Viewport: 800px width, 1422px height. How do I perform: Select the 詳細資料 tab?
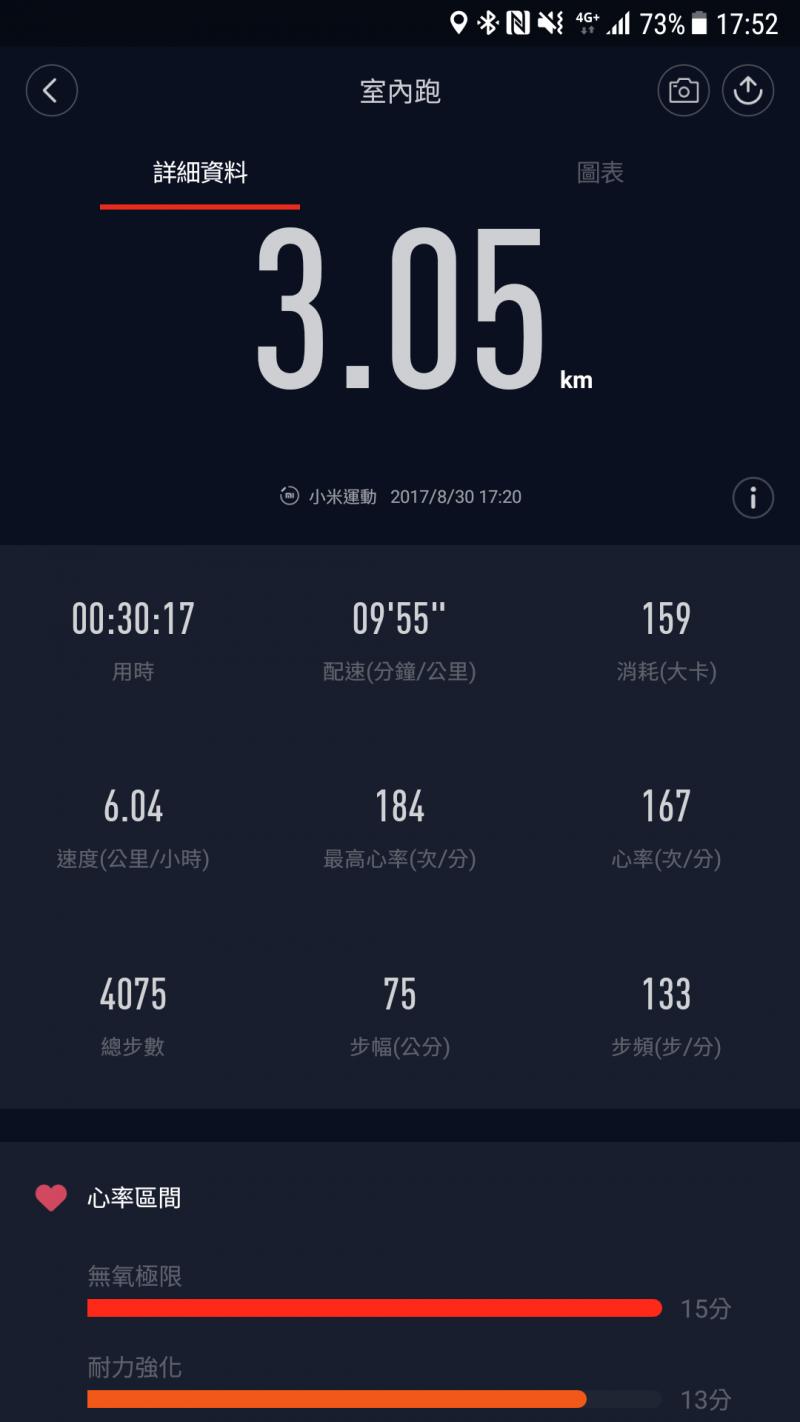pyautogui.click(x=200, y=173)
